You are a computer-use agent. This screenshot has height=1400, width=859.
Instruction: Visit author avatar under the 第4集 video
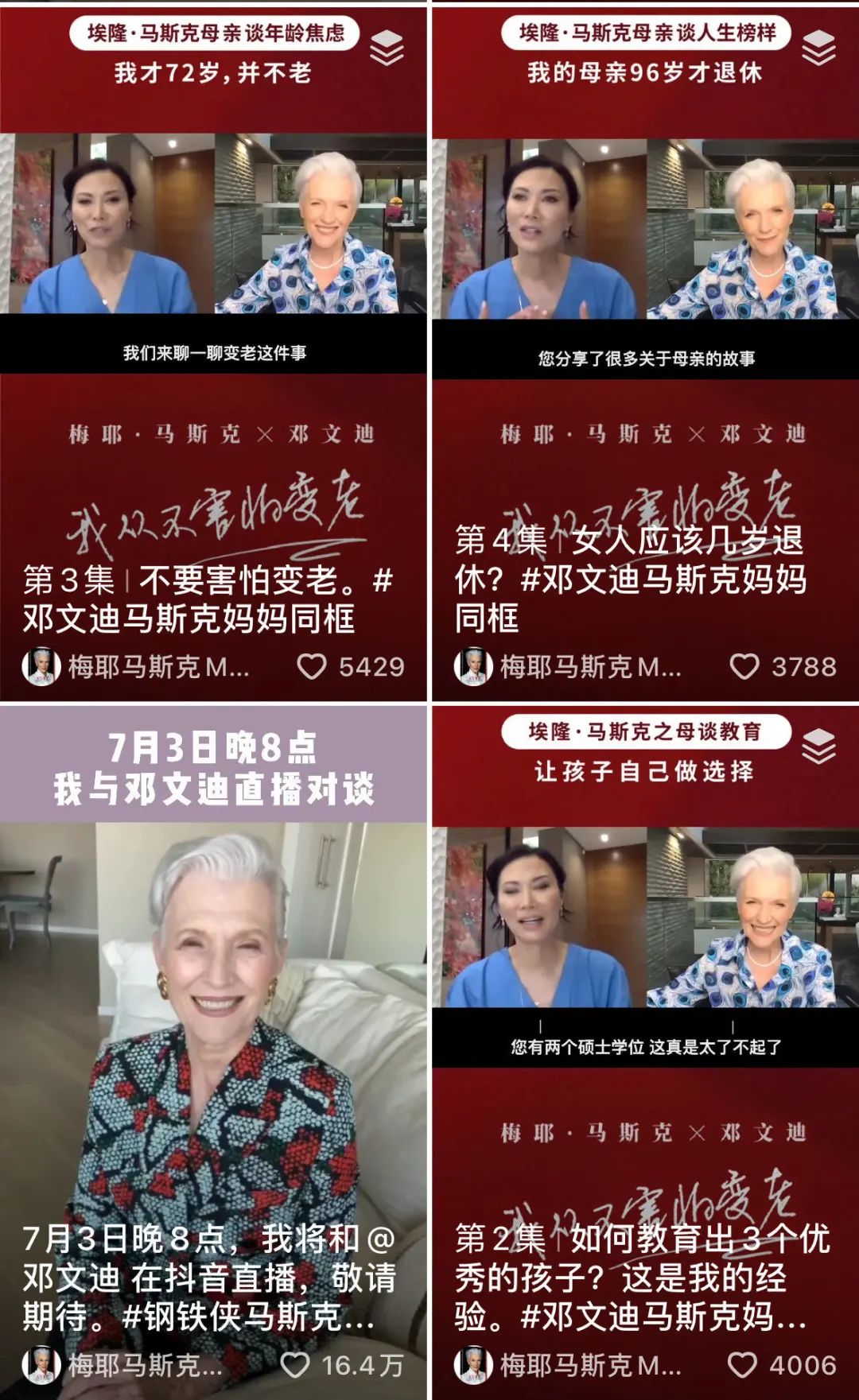(x=473, y=666)
